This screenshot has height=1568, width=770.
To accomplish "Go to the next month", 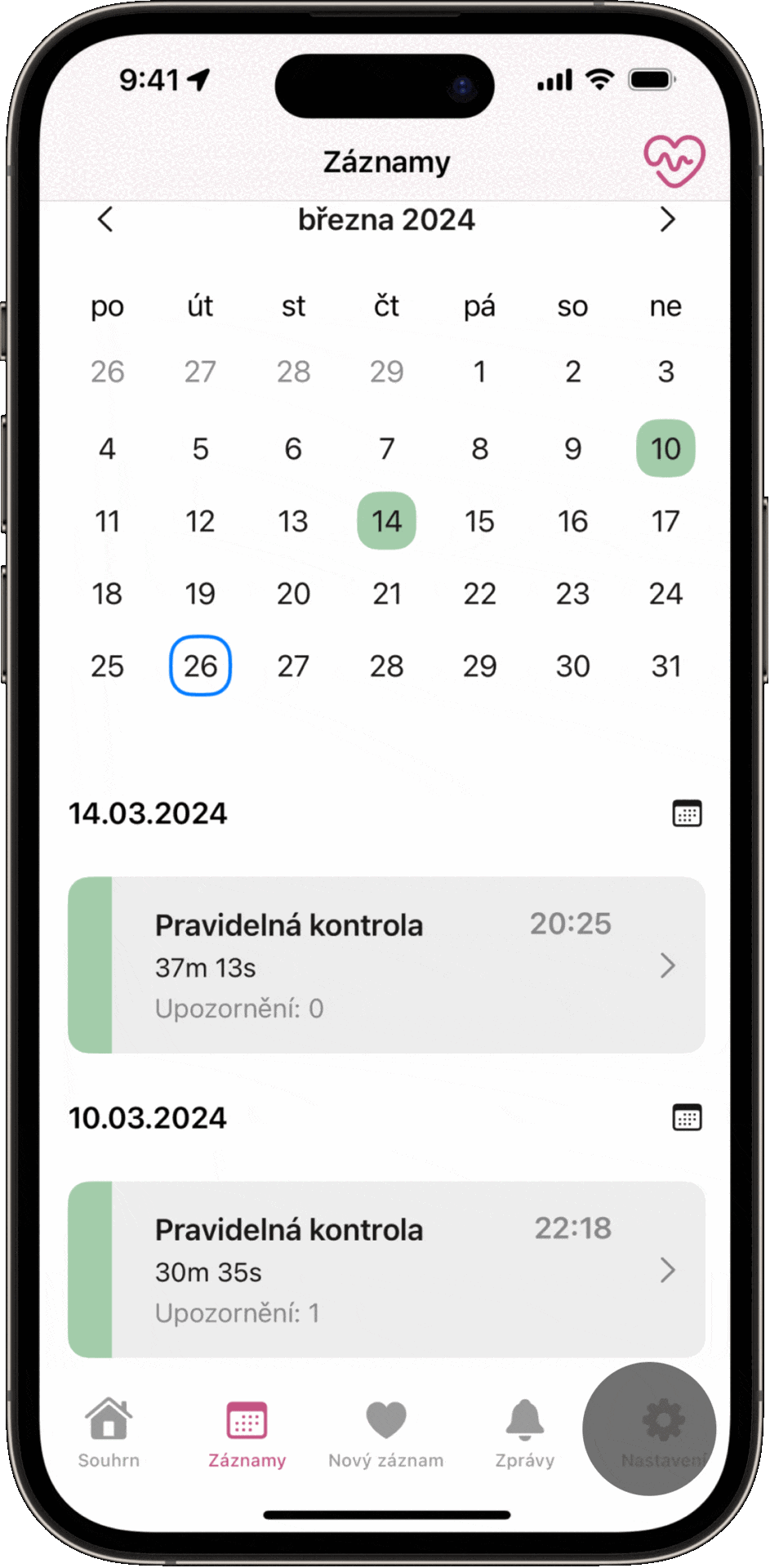I will point(667,220).
